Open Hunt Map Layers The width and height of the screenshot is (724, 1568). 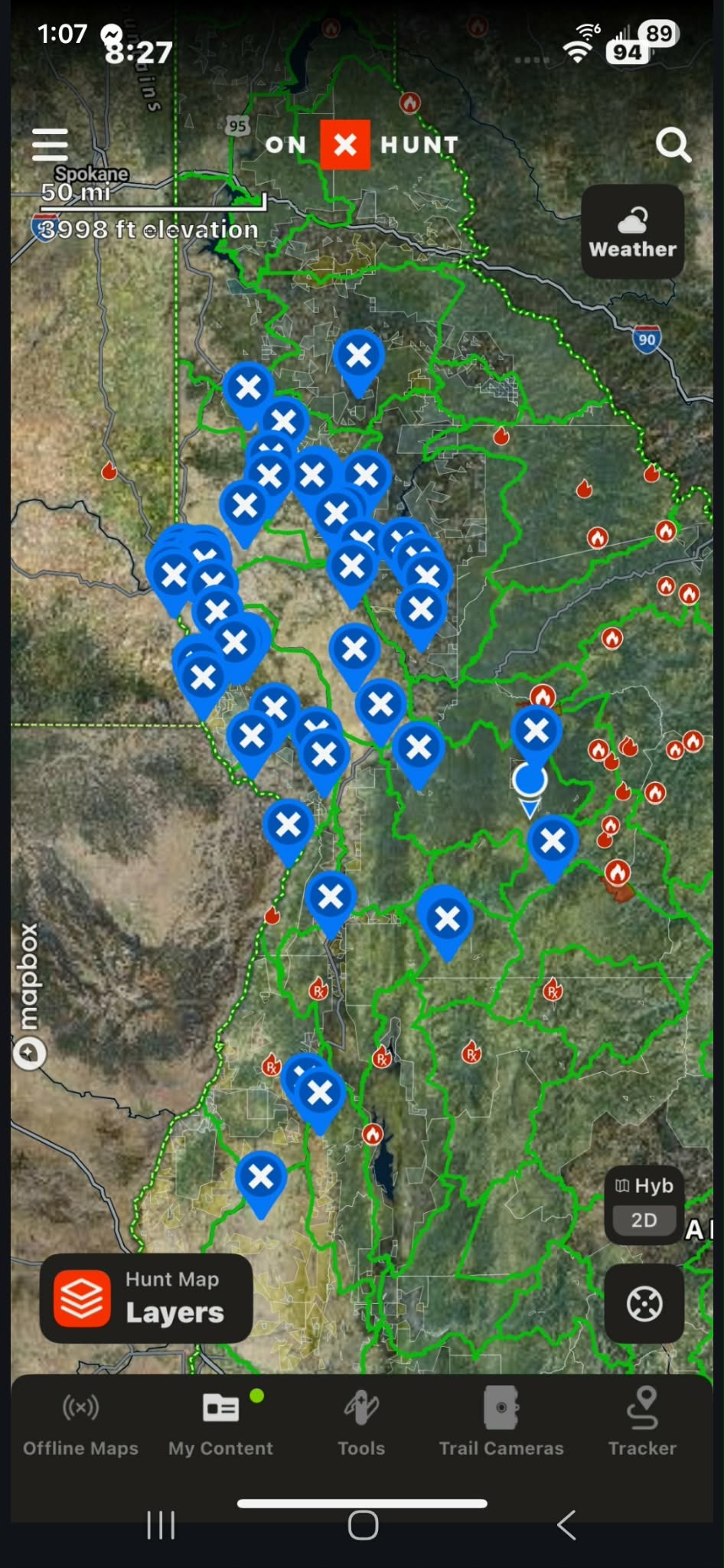(x=146, y=1298)
